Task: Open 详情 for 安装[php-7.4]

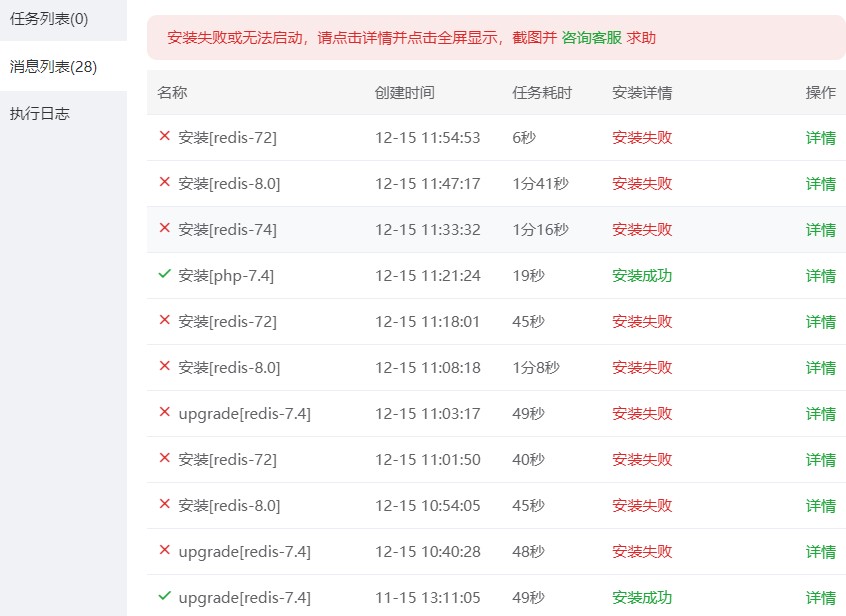Action: [820, 276]
